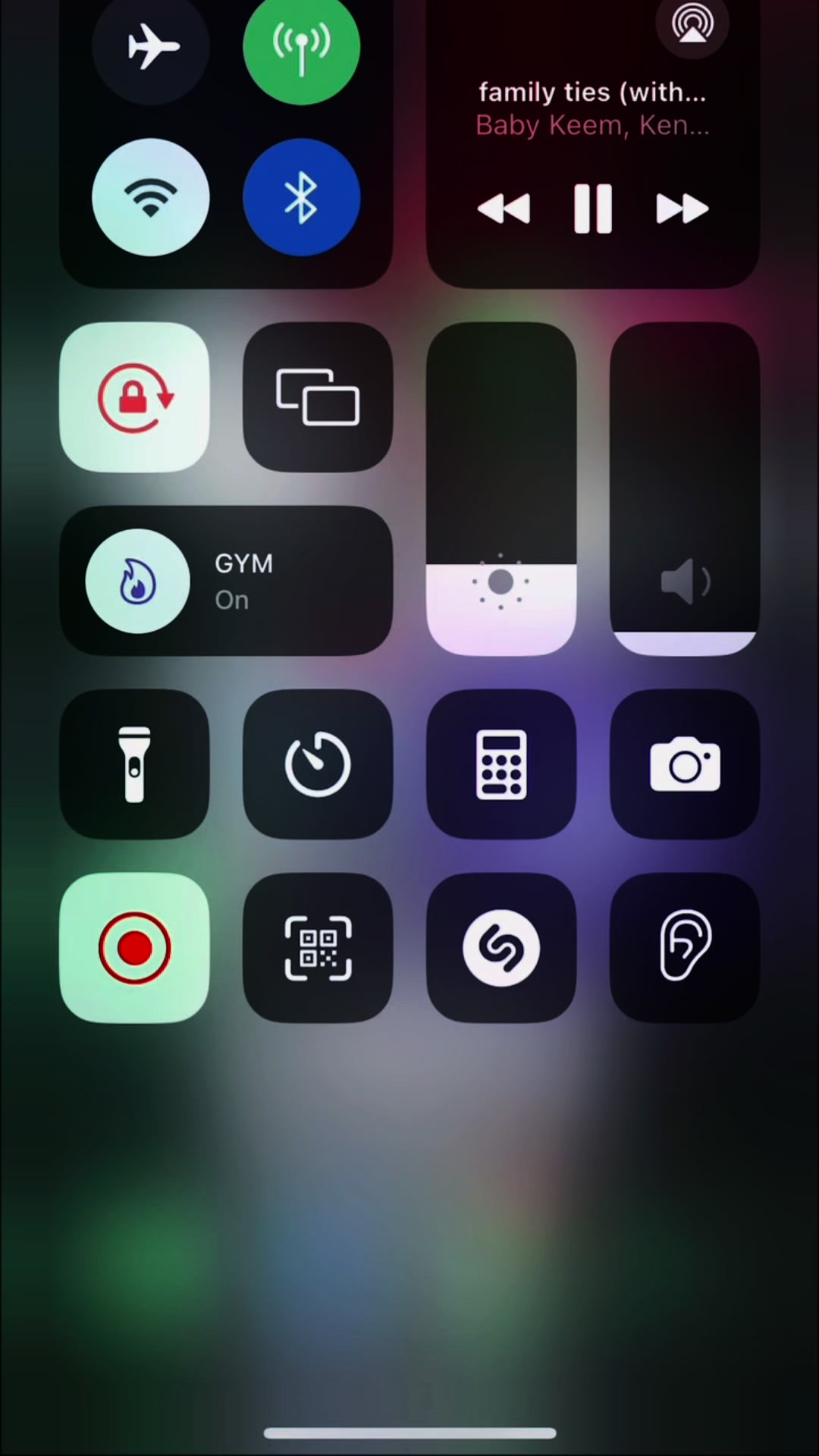The image size is (819, 1456).
Task: Open the AirPlay output picker
Action: (x=692, y=24)
